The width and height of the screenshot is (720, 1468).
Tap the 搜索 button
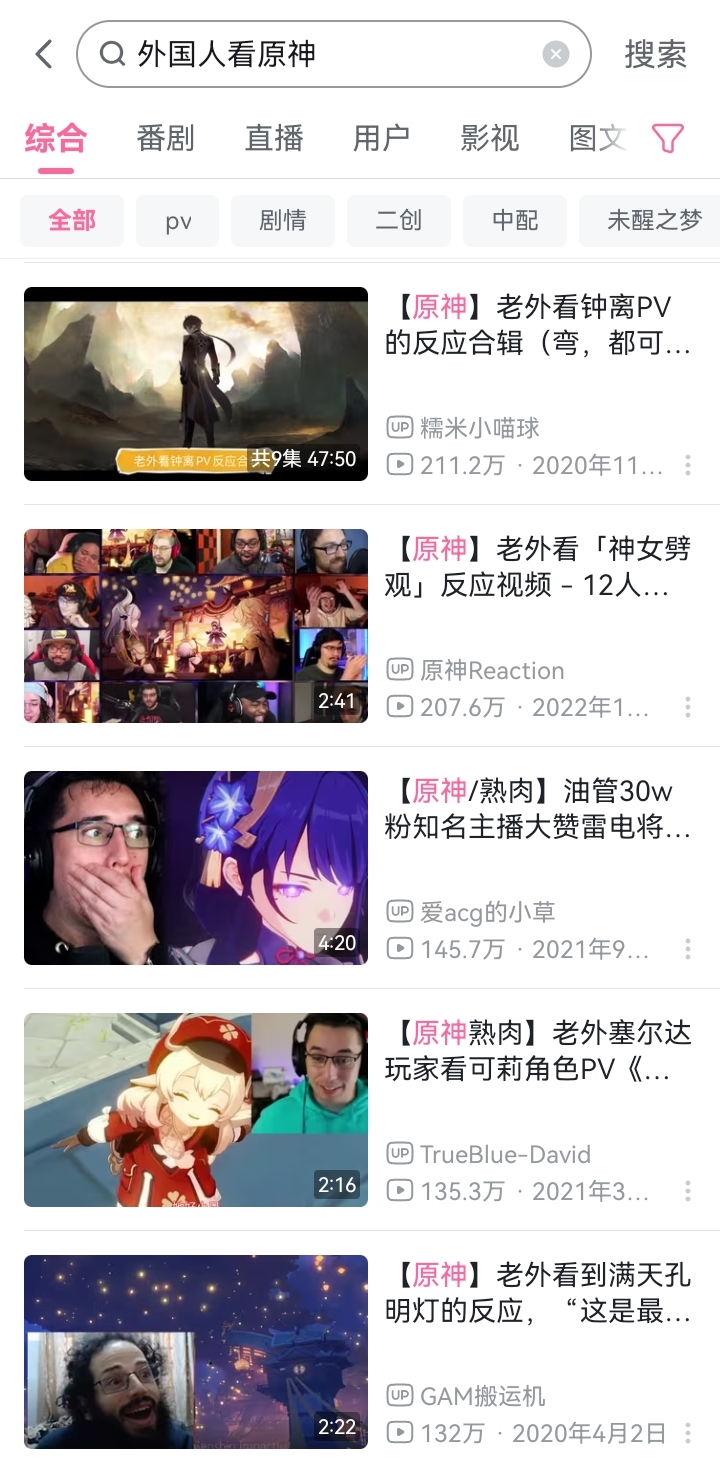655,54
